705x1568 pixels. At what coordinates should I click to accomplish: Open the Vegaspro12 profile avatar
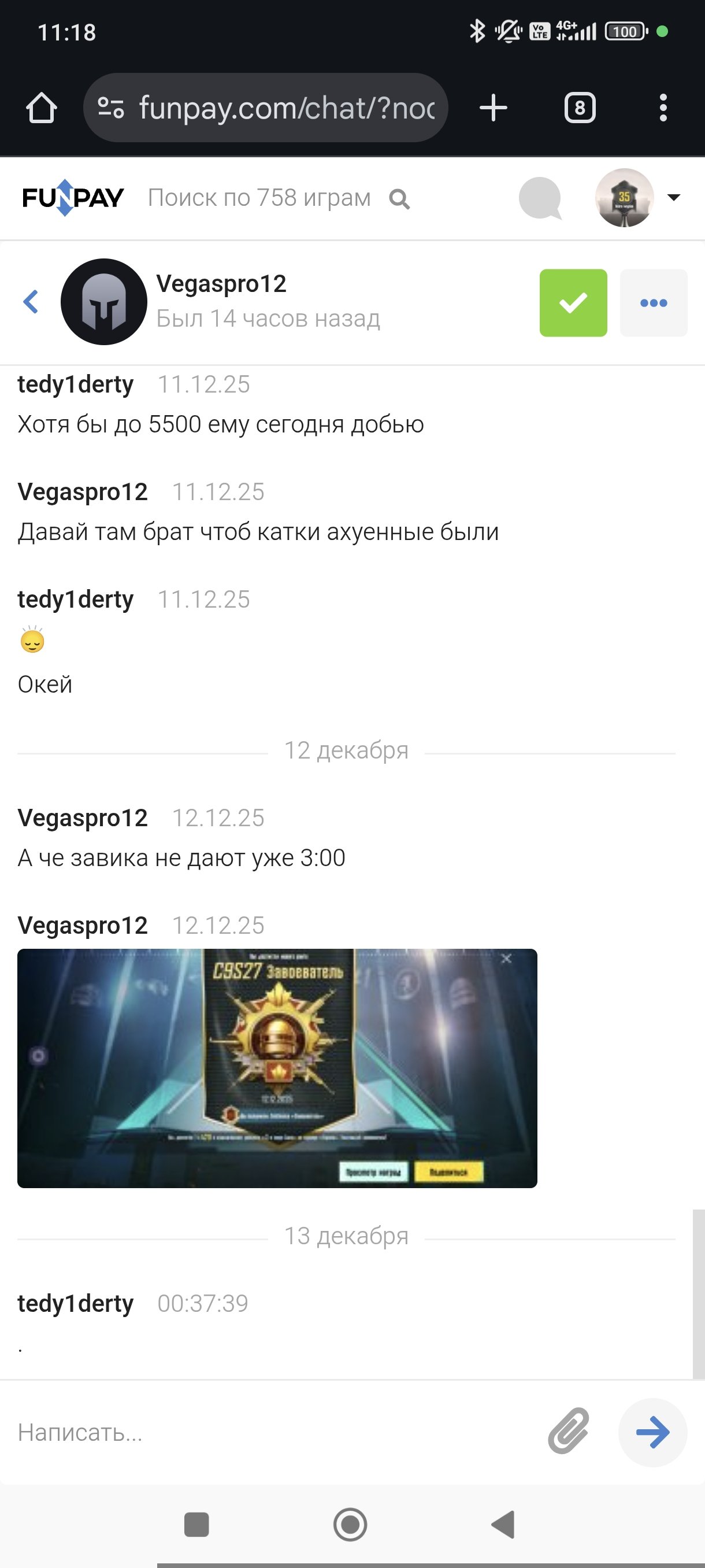click(x=104, y=302)
